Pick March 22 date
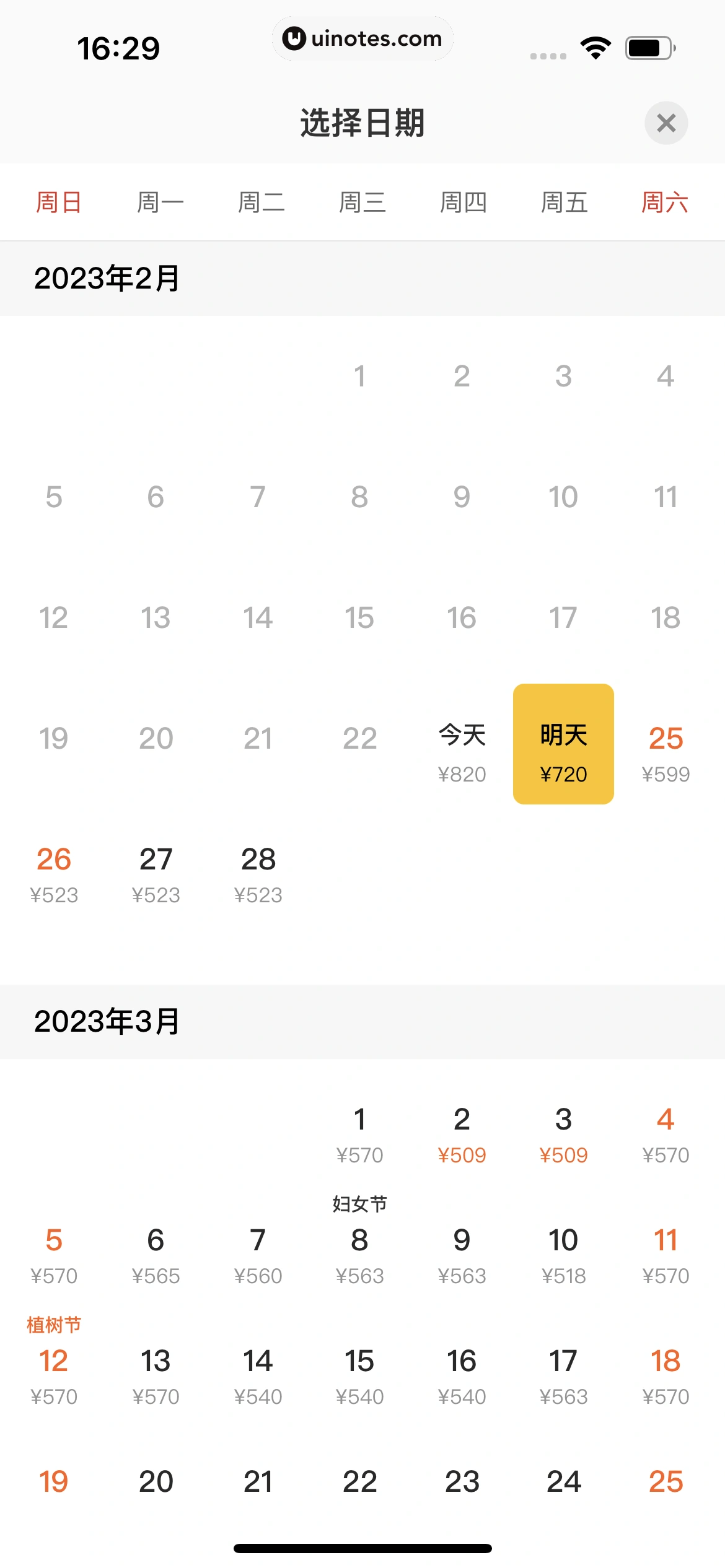This screenshot has width=725, height=1568. pyautogui.click(x=359, y=1482)
